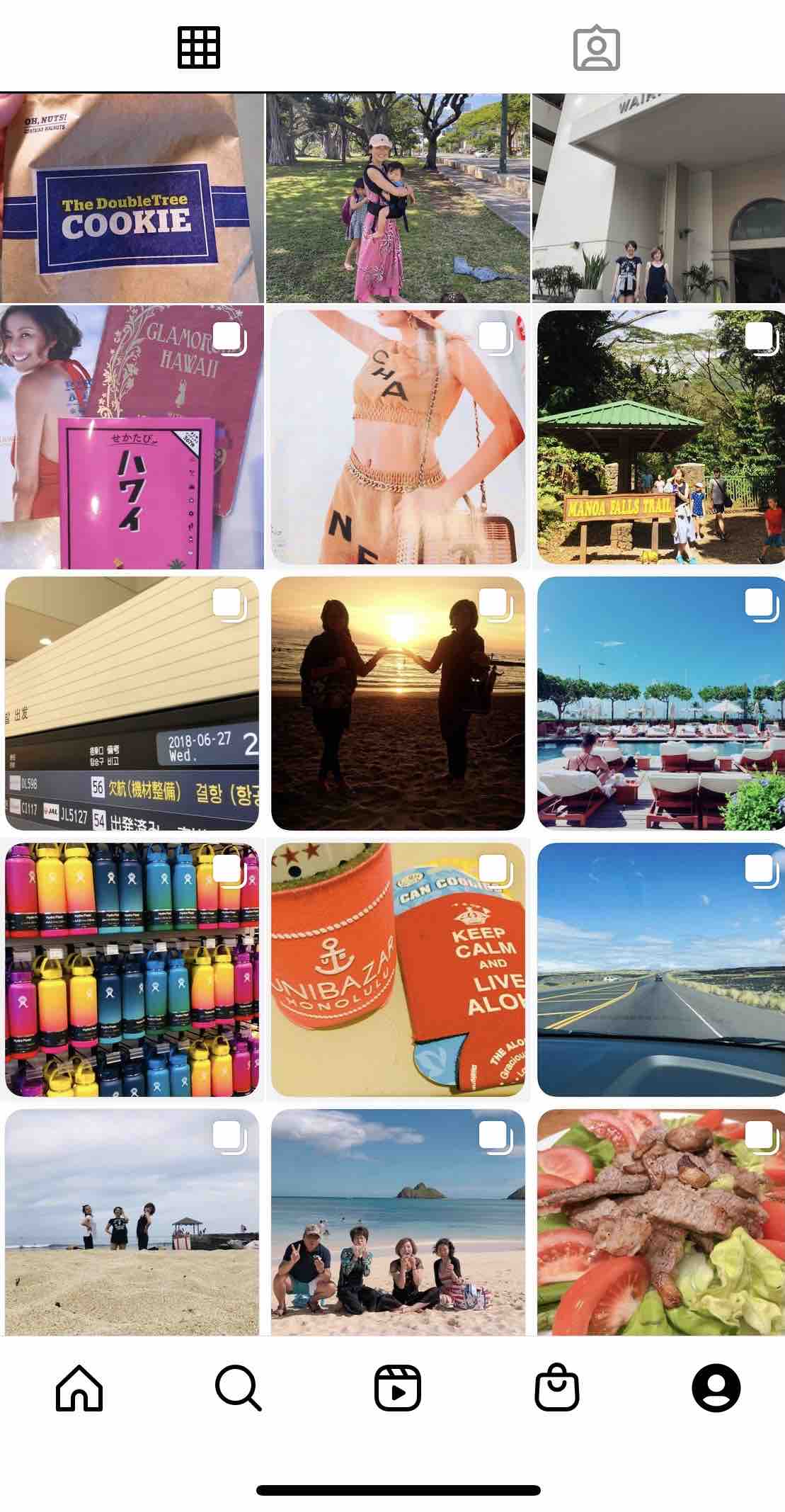Open the steak salad post
785x1512 pixels.
pos(660,1222)
